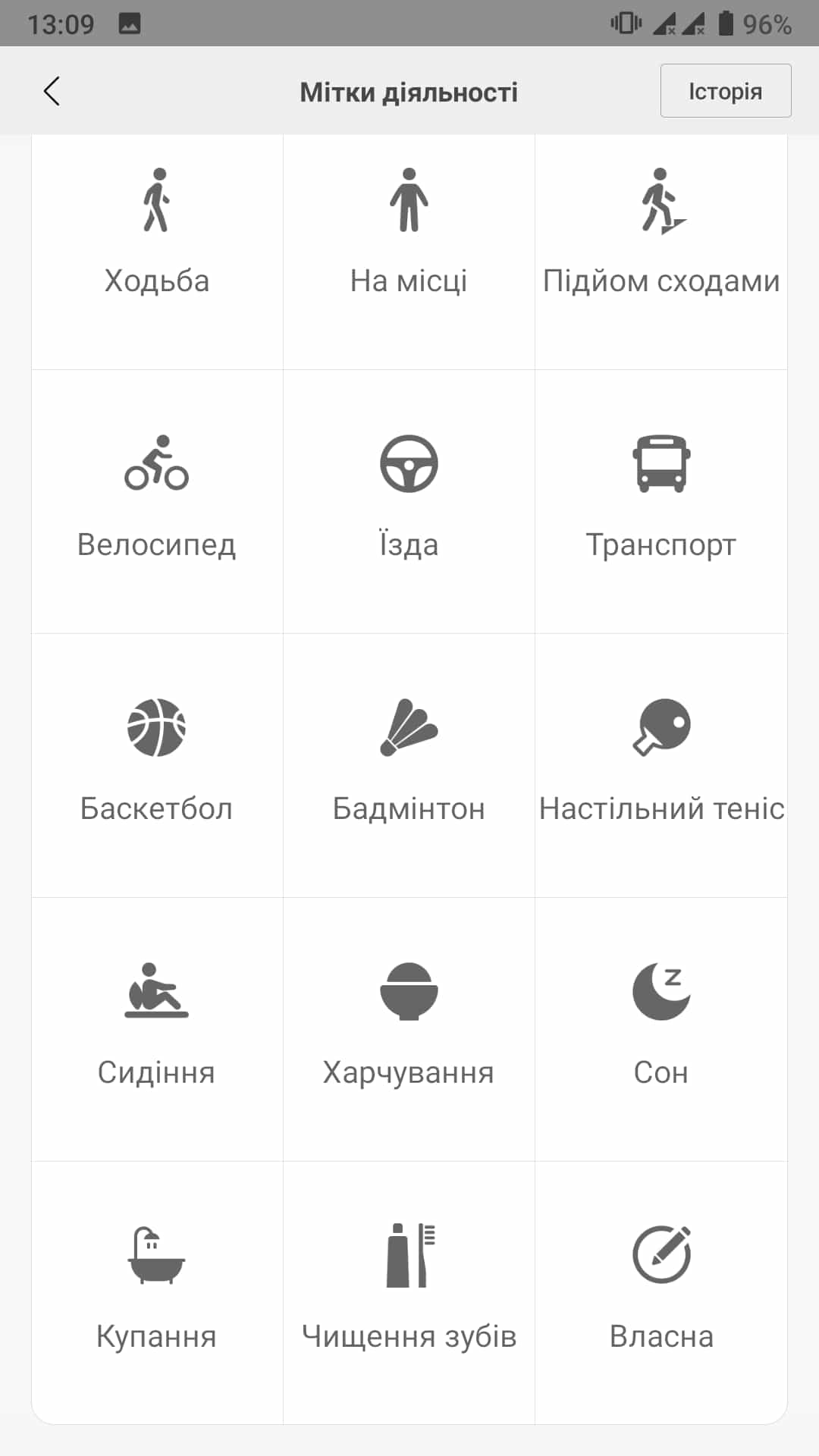The height and width of the screenshot is (1456, 819).
Task: Choose the Транспорт bus tile
Action: (x=661, y=499)
